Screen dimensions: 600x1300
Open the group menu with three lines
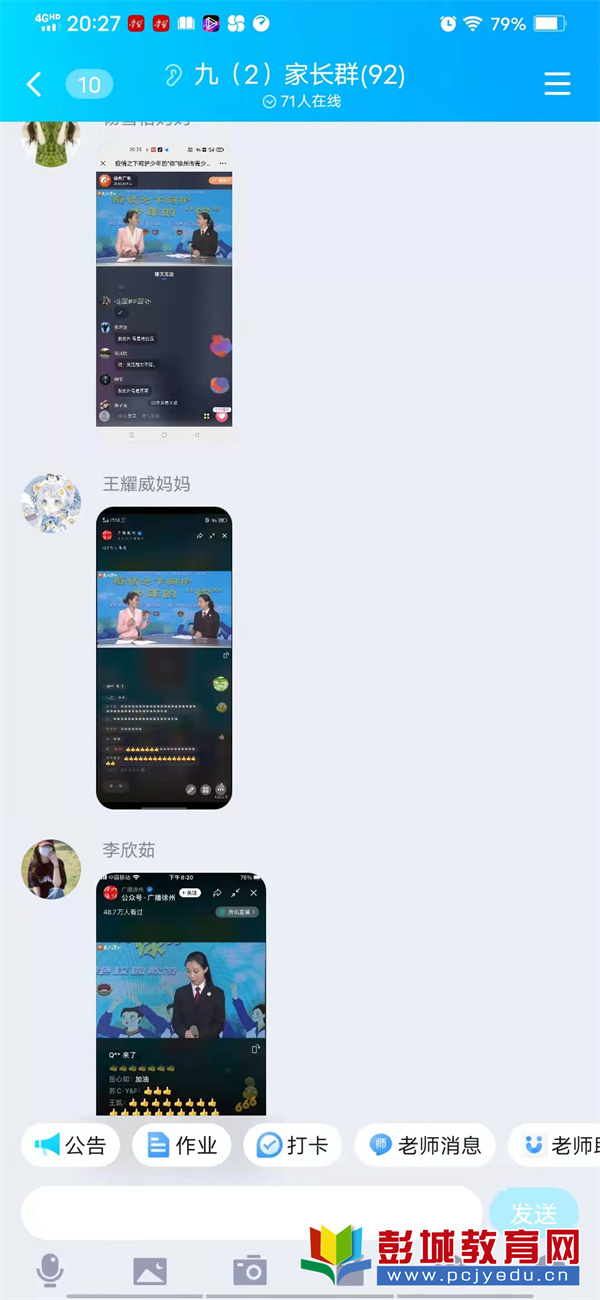(x=557, y=84)
